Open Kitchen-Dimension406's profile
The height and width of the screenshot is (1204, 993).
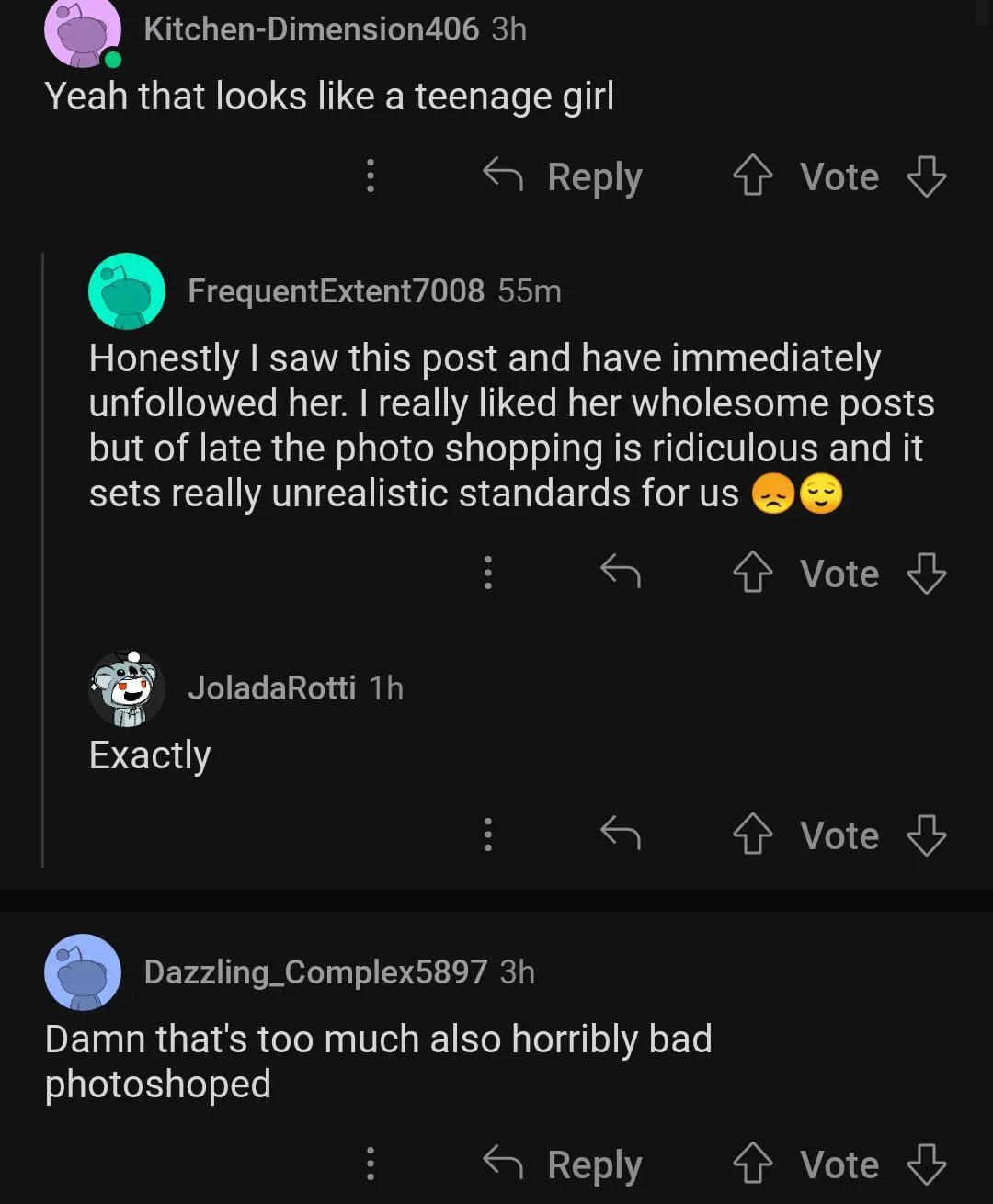(311, 29)
